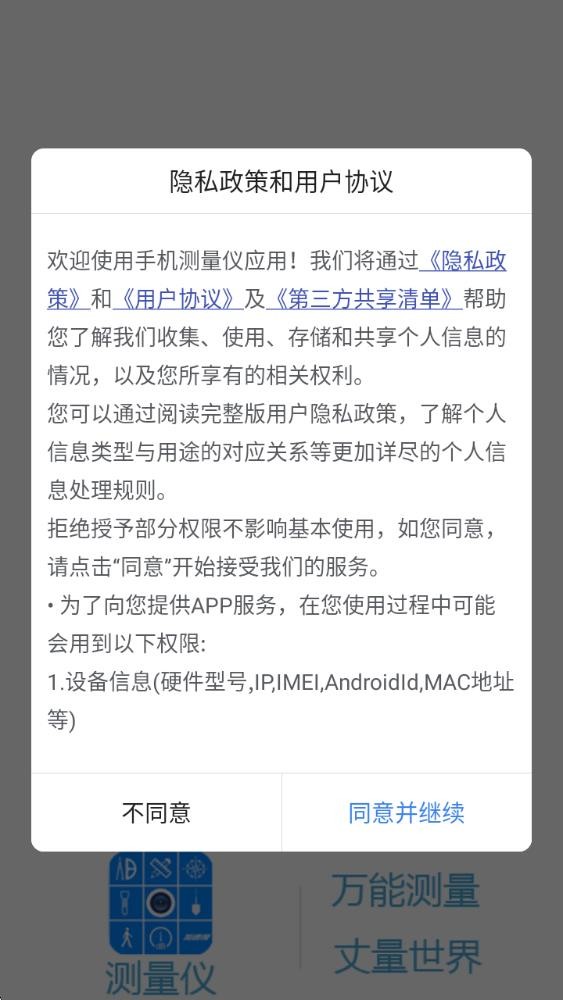Tap 不同意 to decline the agreement
This screenshot has height=1000, width=563.
[x=156, y=812]
